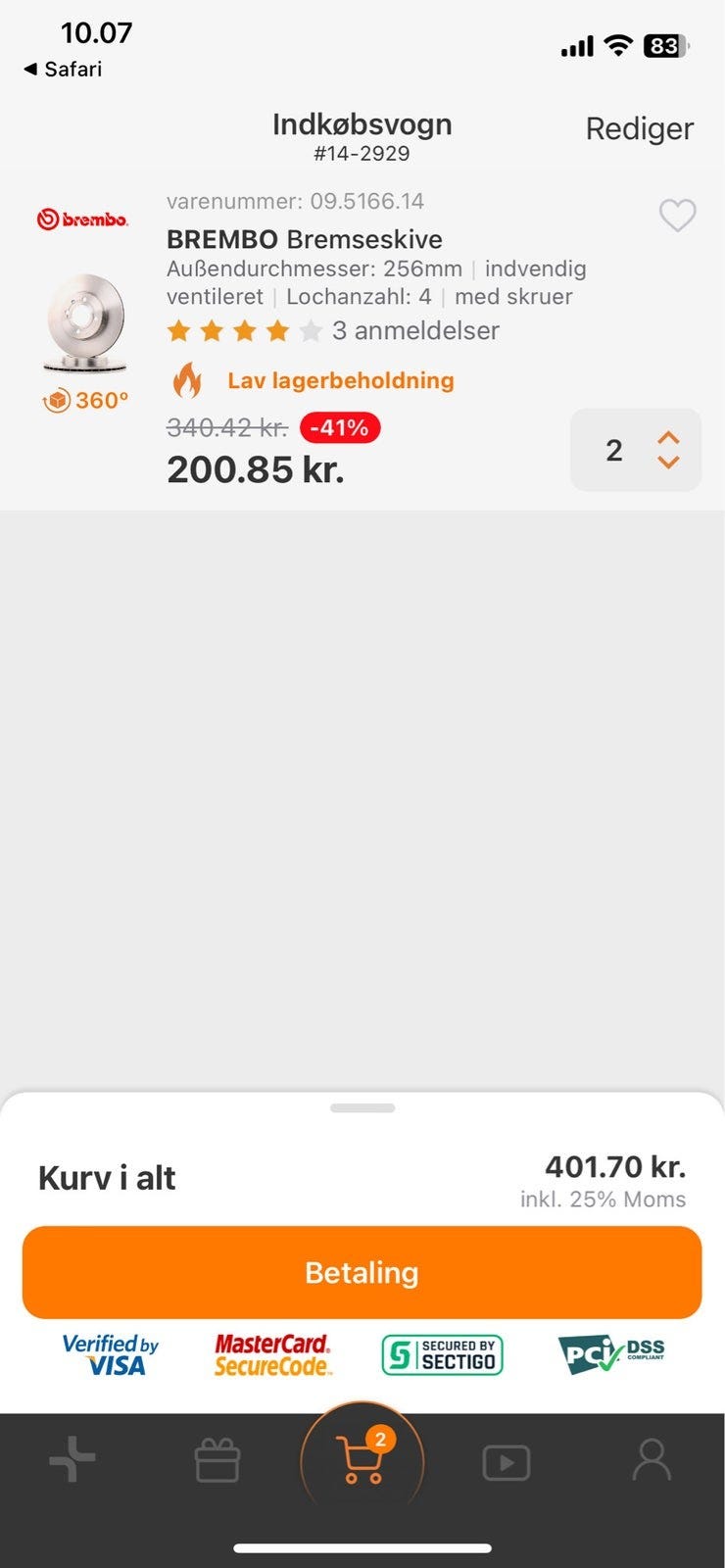
Task: Add BREMBO Bremseskive to the wishlist
Action: point(677,215)
